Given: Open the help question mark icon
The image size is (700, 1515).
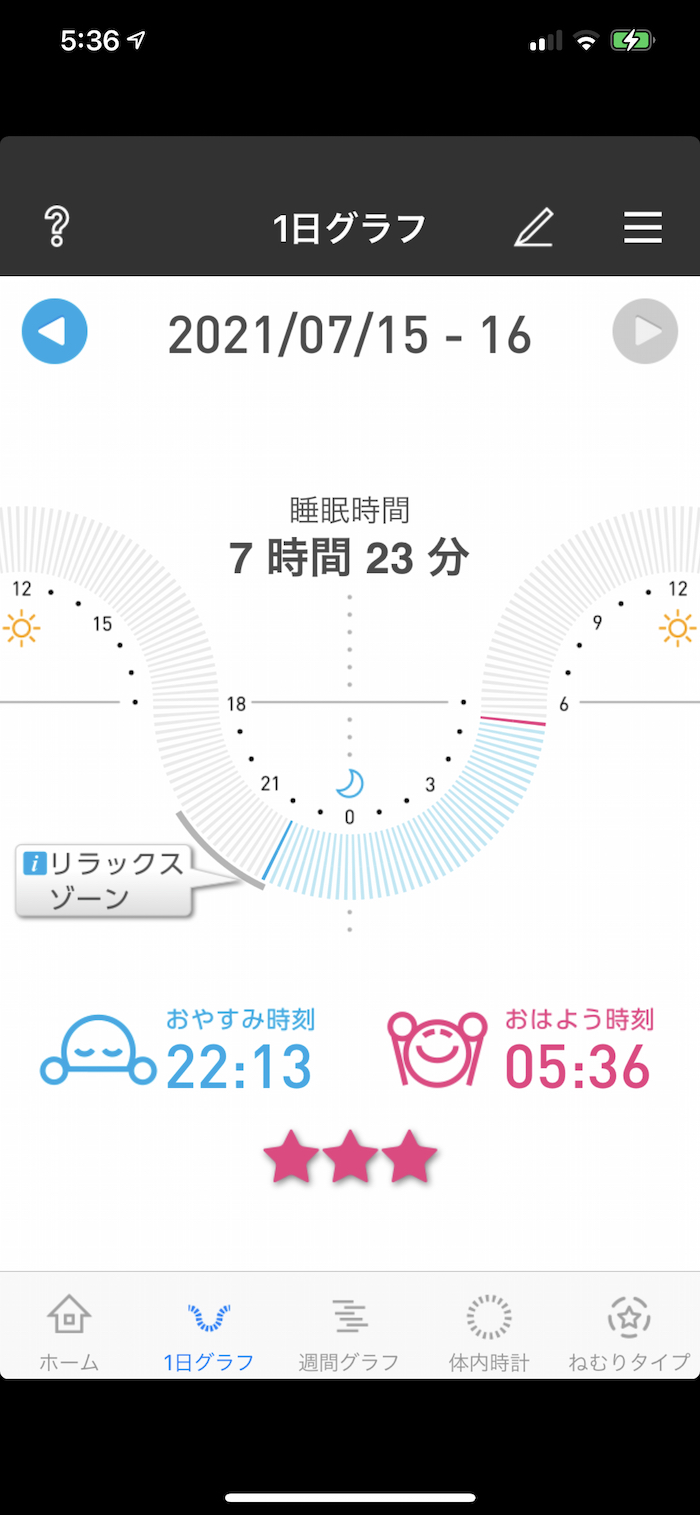Looking at the screenshot, I should click(57, 228).
